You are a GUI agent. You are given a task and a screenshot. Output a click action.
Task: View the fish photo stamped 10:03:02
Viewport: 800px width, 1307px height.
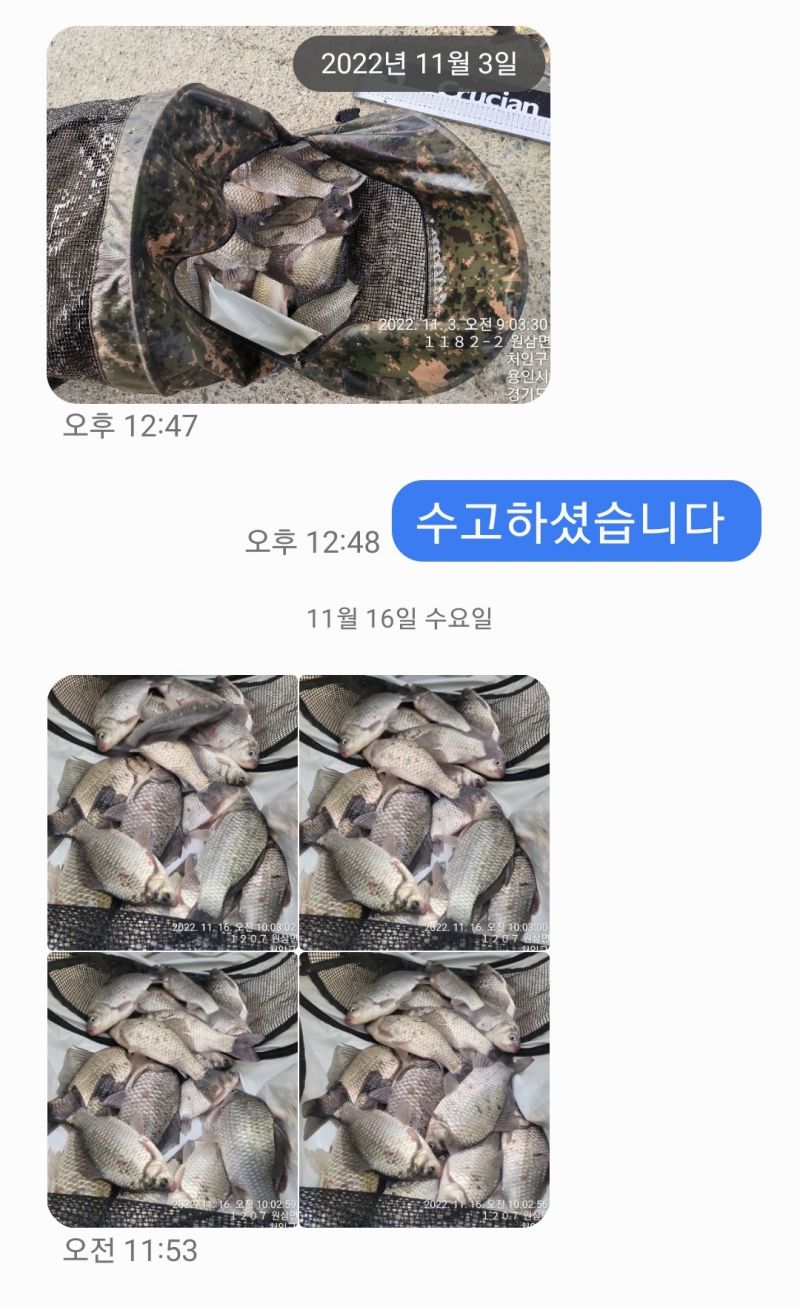tap(172, 812)
